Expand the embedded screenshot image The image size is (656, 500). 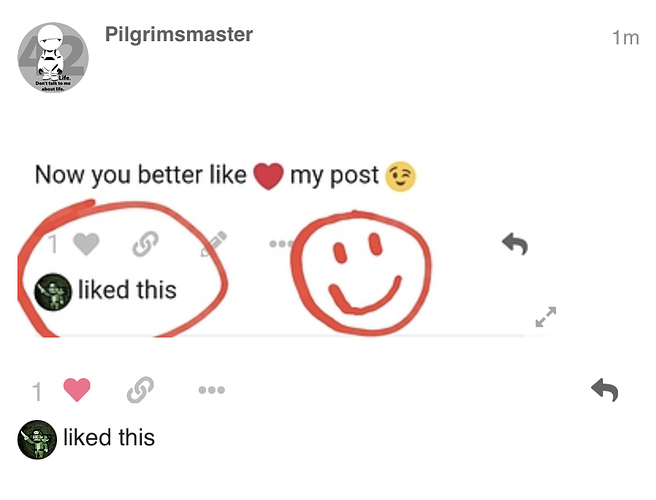tap(545, 318)
